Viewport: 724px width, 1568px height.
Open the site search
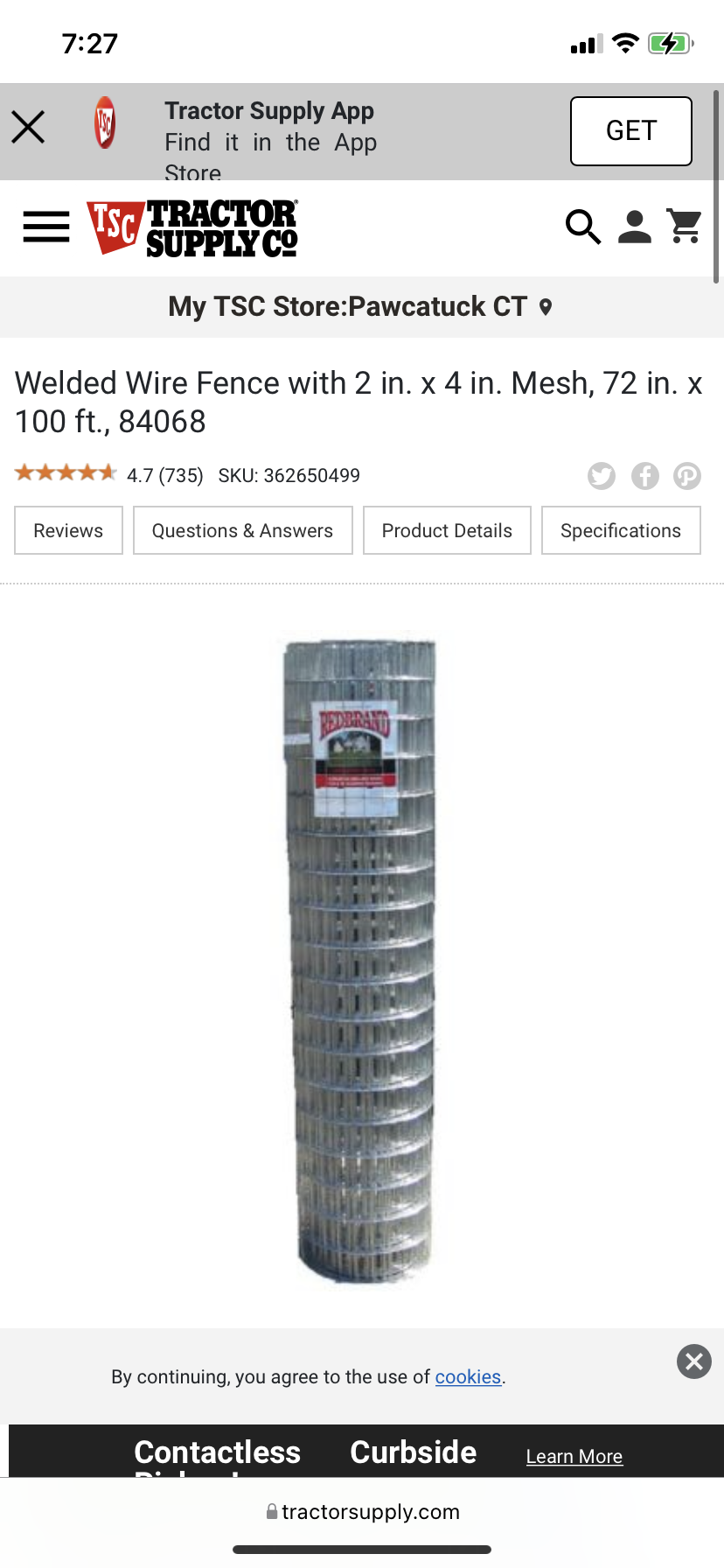(x=582, y=227)
